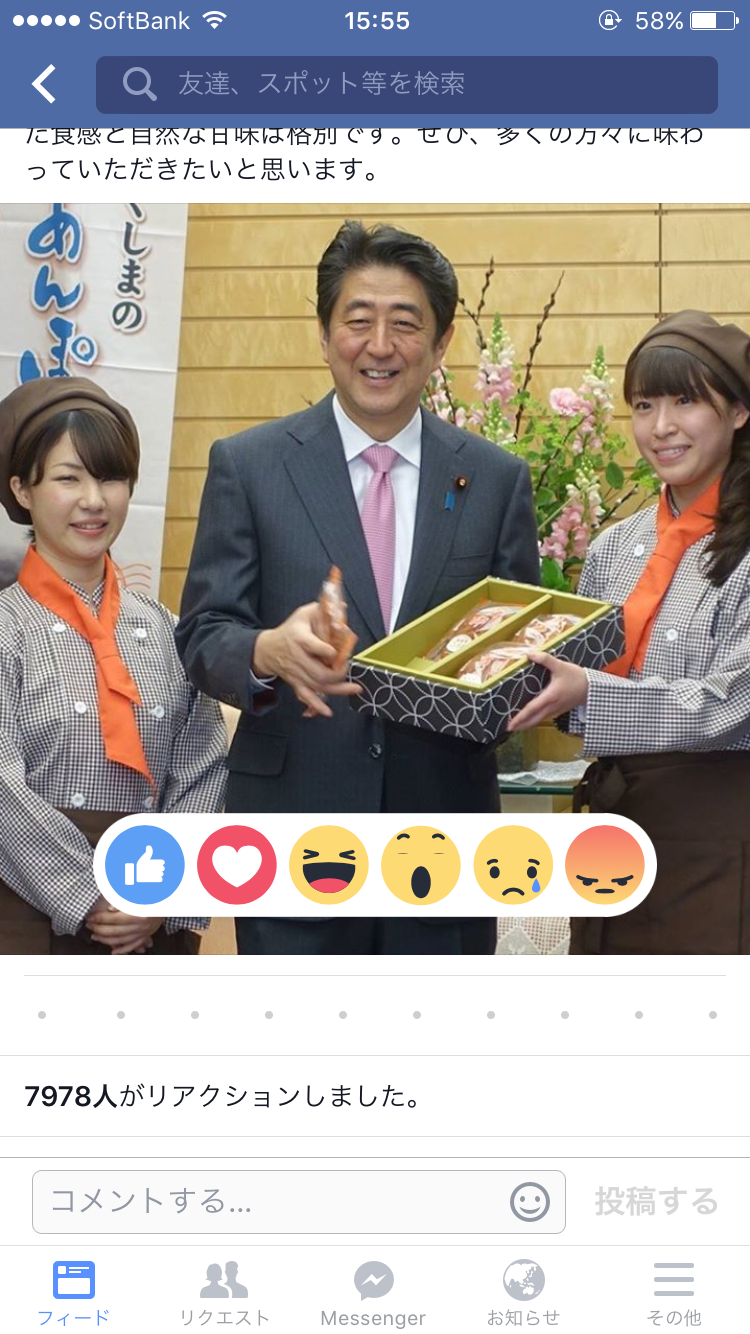React with the red heart Love emoji
750x1334 pixels.
click(x=237, y=865)
